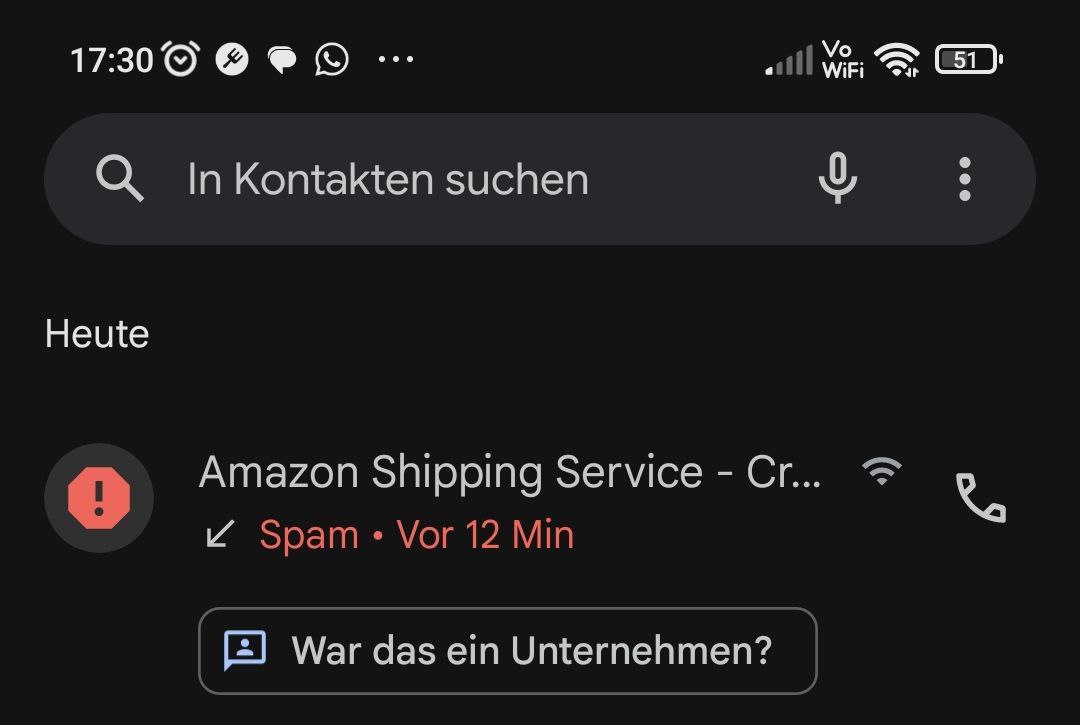The width and height of the screenshot is (1080, 725).
Task: Call back Amazon Shipping Service
Action: [x=980, y=498]
